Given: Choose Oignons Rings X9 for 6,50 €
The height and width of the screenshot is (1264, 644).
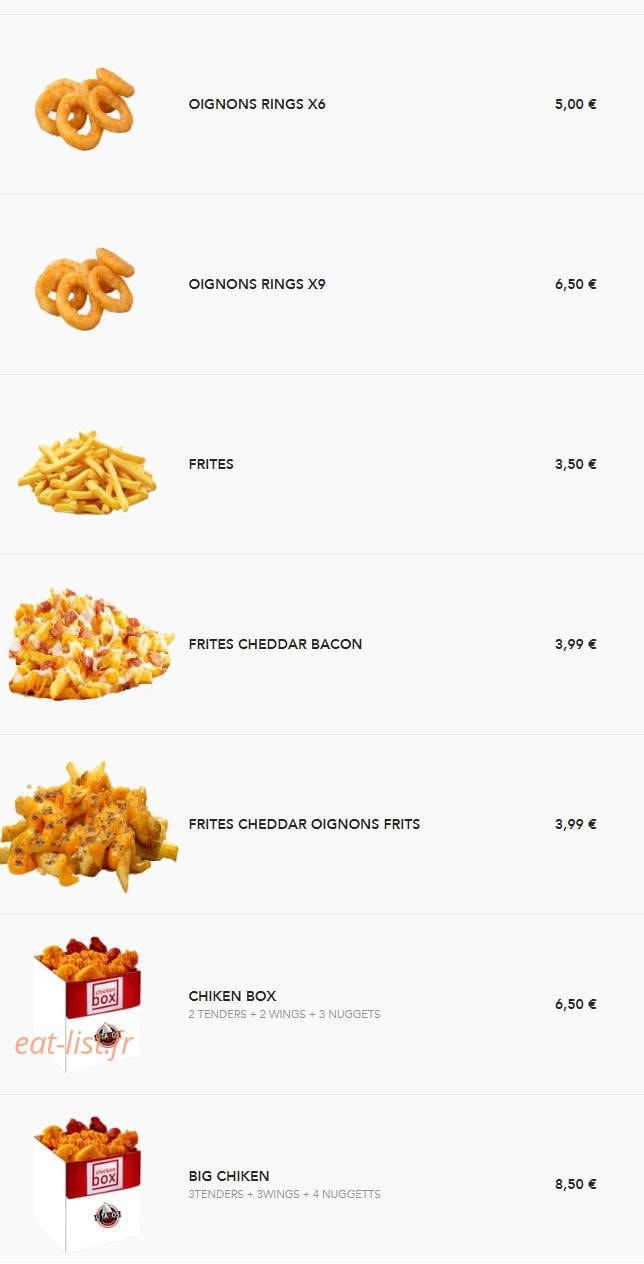Looking at the screenshot, I should pos(322,285).
